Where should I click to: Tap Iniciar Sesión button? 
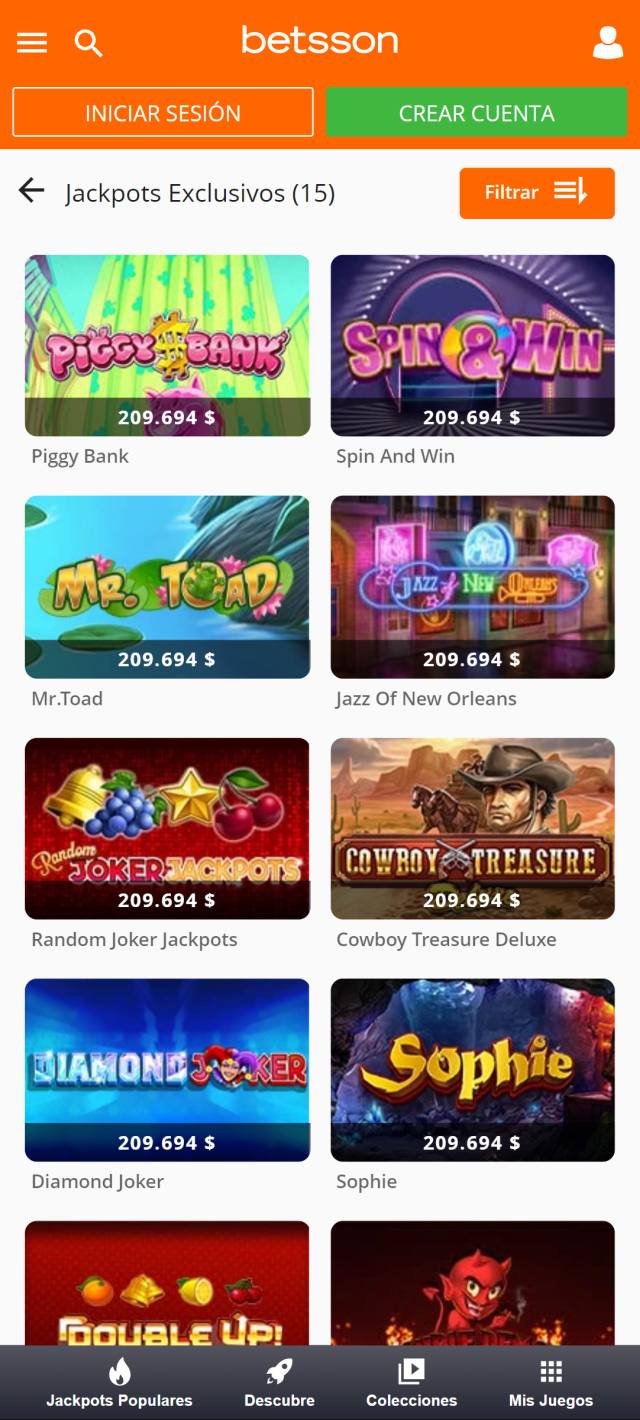163,112
